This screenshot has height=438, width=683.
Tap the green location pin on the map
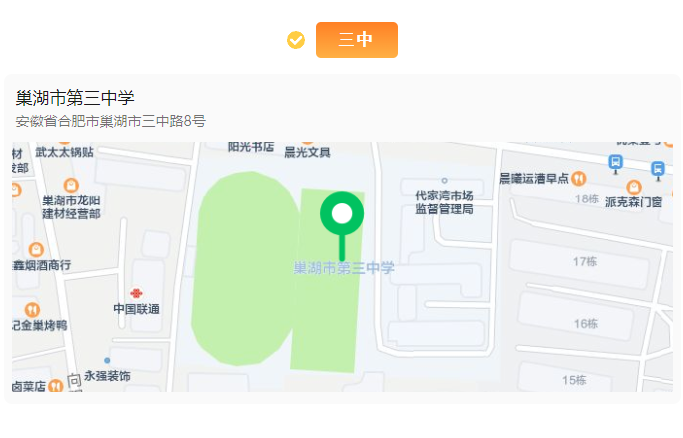(342, 214)
